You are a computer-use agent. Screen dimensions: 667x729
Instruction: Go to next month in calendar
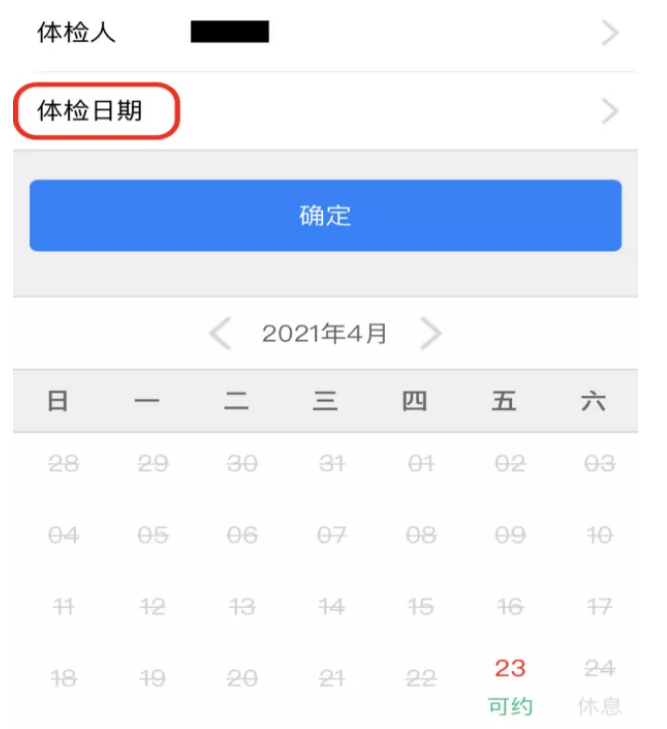(x=430, y=334)
